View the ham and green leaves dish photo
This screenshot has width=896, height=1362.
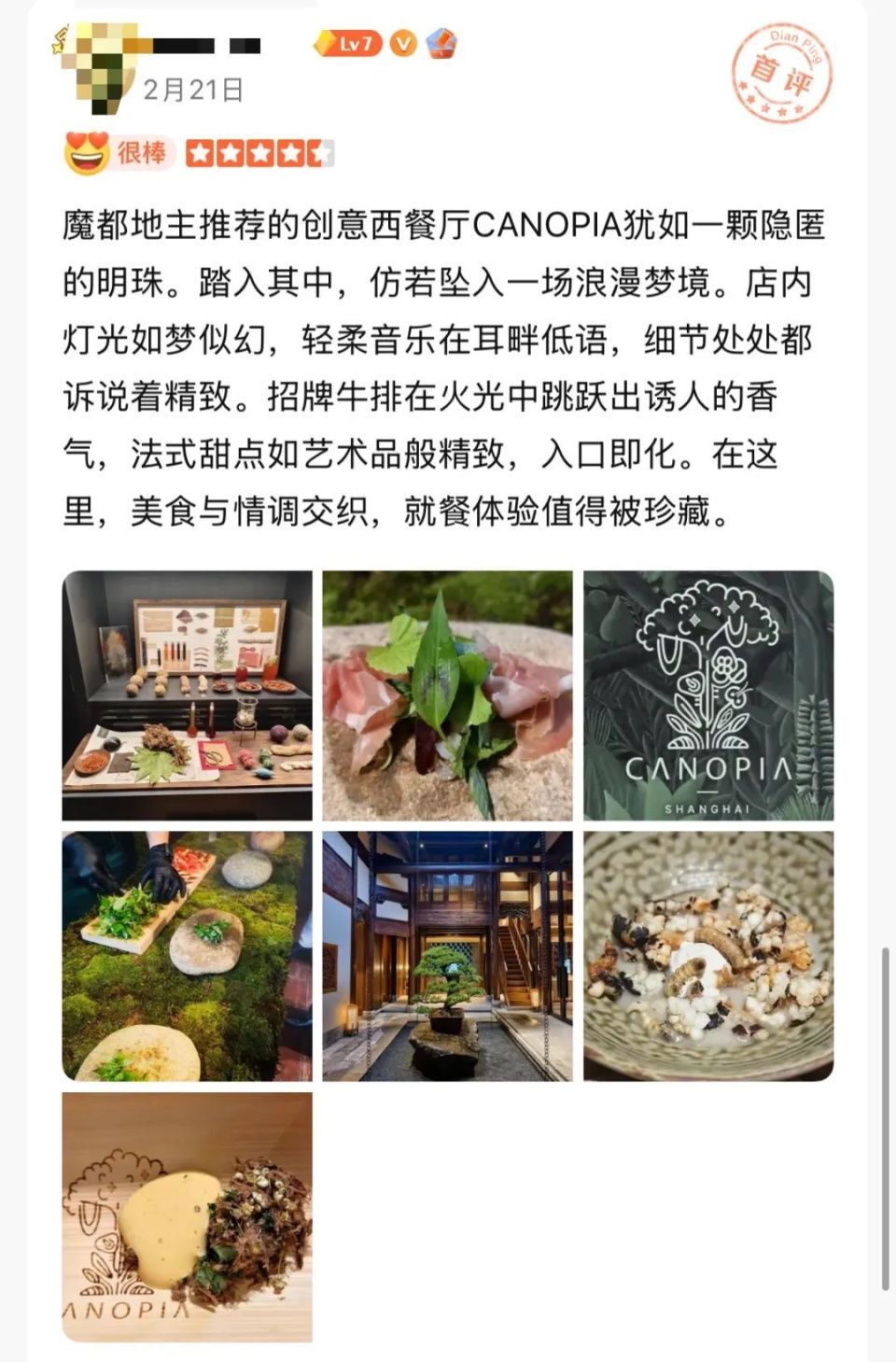click(448, 695)
